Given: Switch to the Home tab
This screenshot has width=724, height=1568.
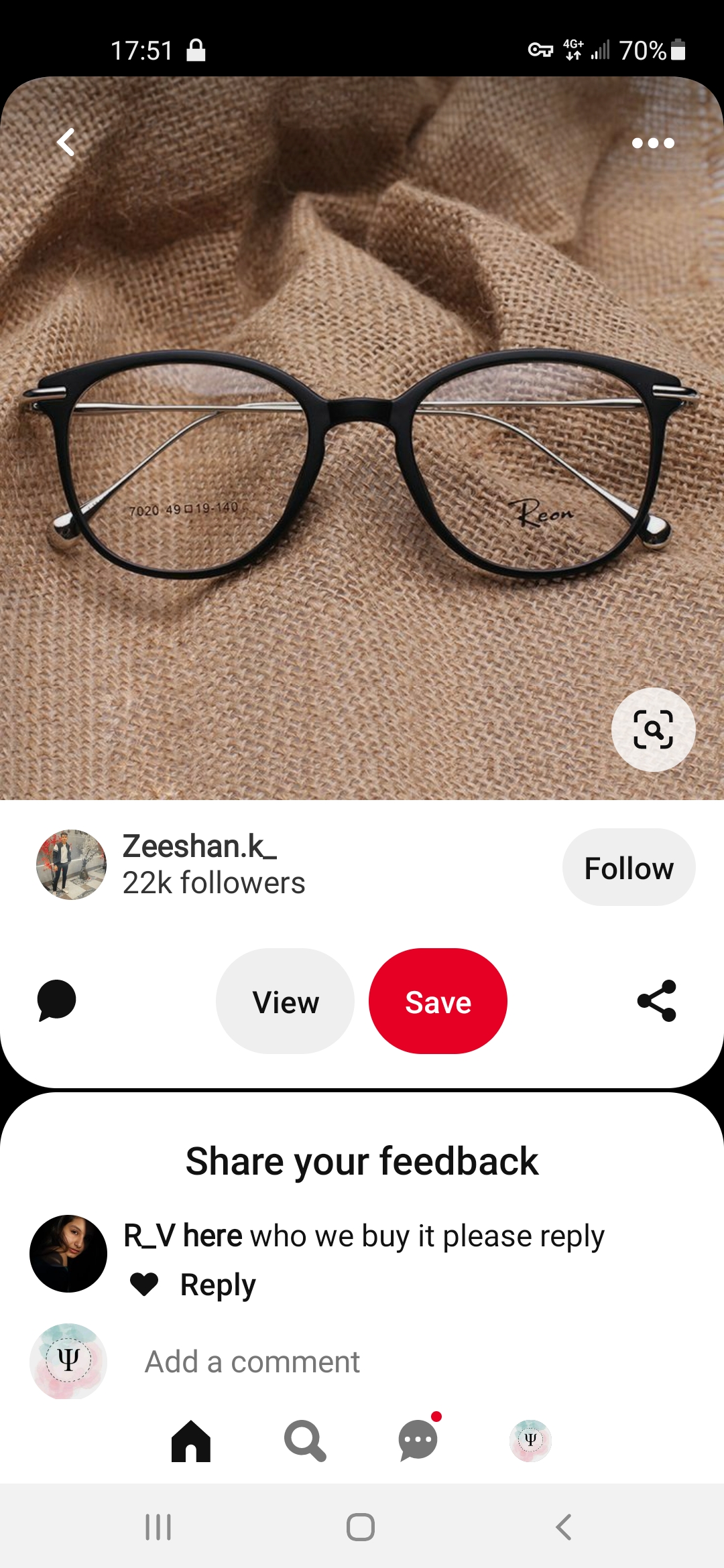Looking at the screenshot, I should (191, 1441).
